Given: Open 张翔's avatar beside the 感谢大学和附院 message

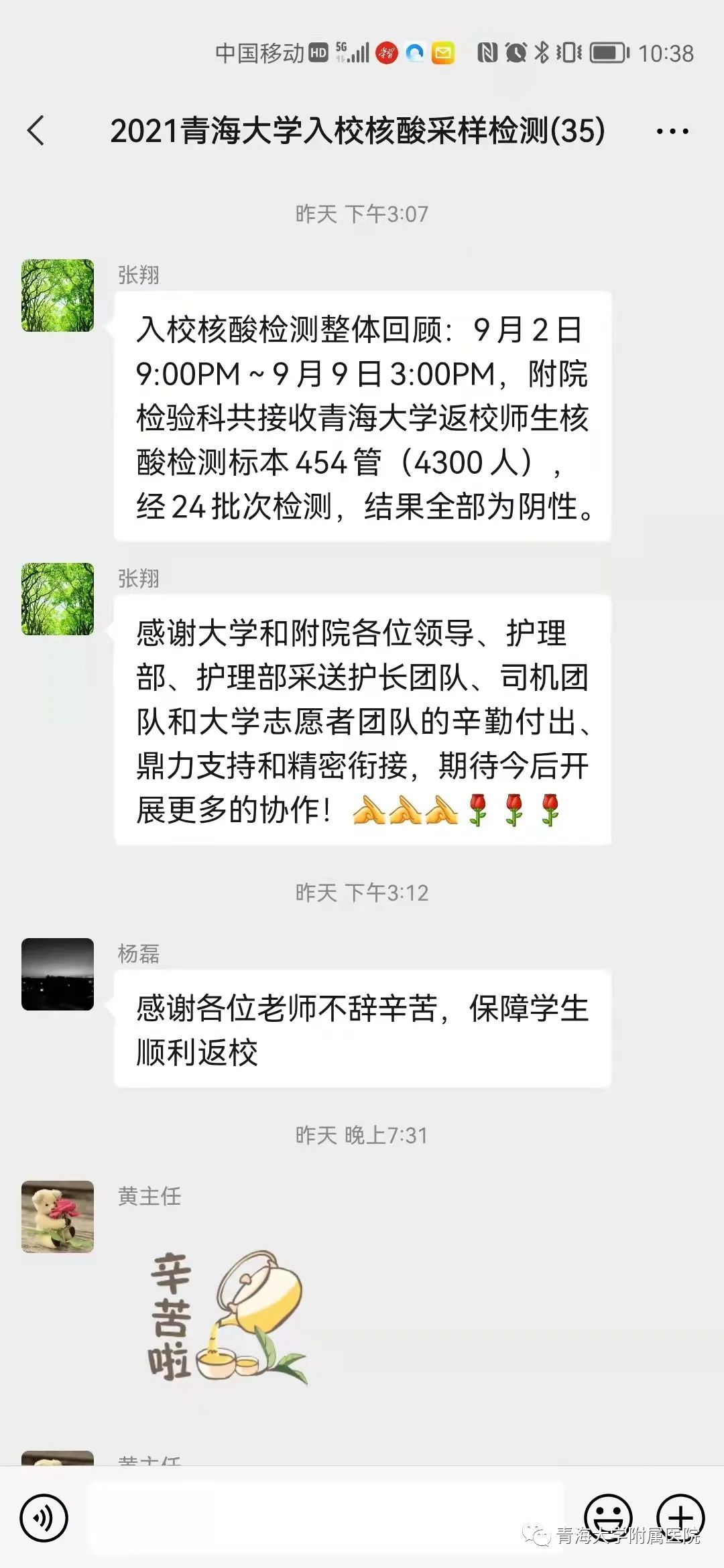Looking at the screenshot, I should click(x=58, y=599).
